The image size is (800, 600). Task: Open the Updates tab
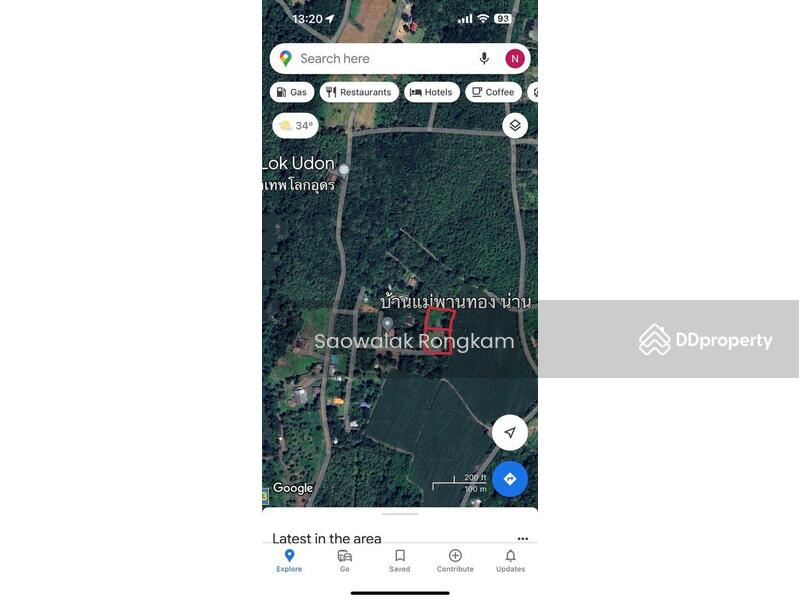pyautogui.click(x=510, y=561)
